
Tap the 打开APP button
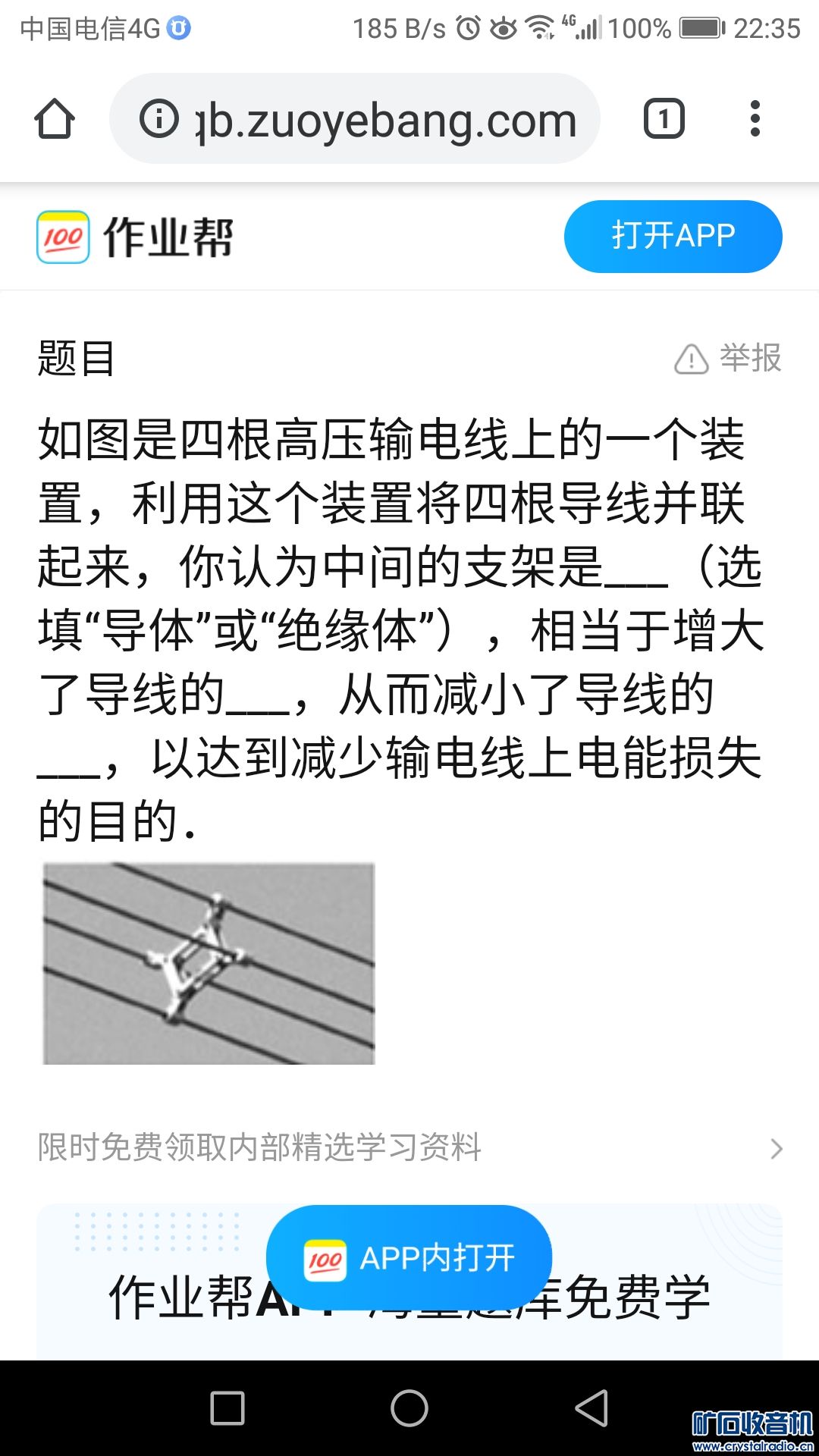(x=673, y=236)
